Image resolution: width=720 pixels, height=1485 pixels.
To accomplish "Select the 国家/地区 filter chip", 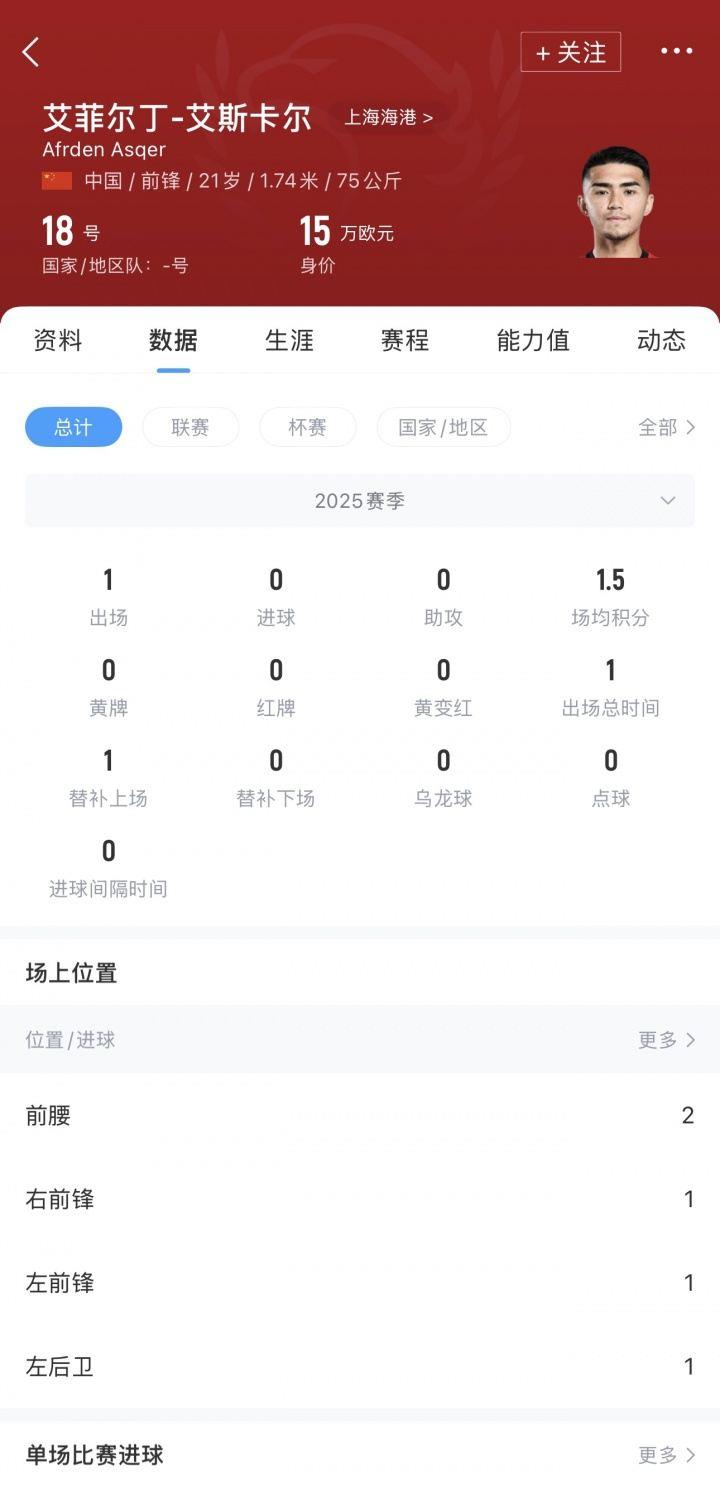I will [x=443, y=427].
